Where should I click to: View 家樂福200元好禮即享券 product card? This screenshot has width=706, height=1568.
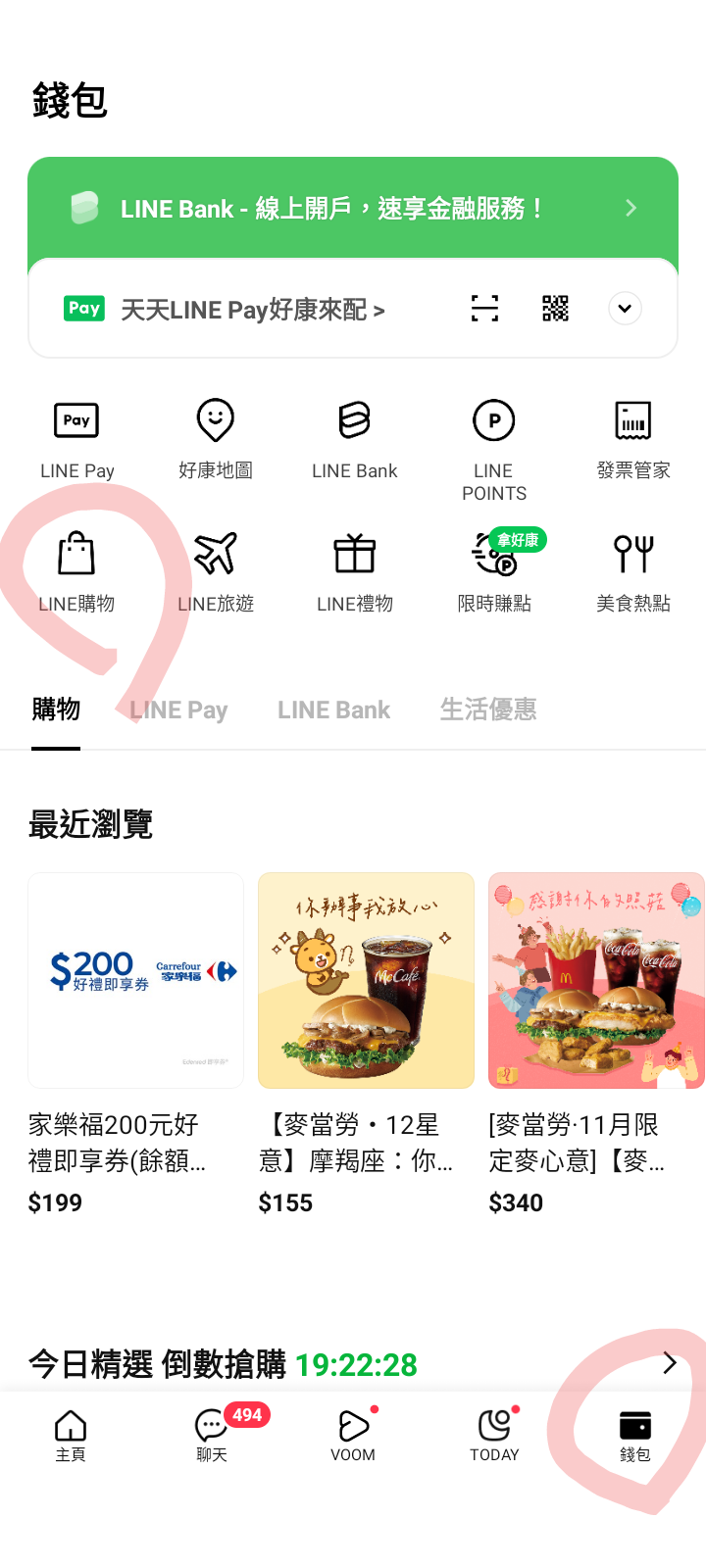point(135,1044)
